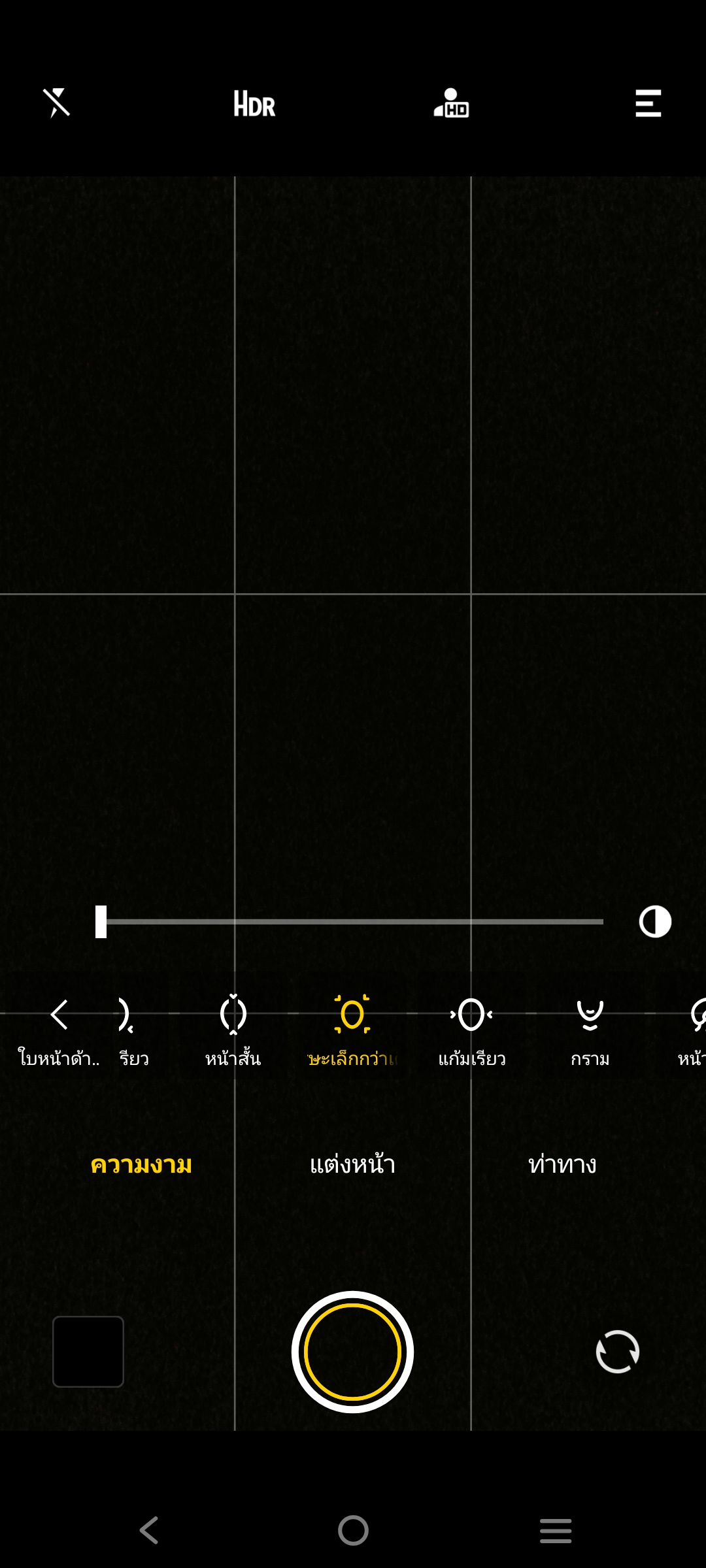Toggle the HD portrait icon
This screenshot has width=706, height=1568.
pyautogui.click(x=452, y=103)
